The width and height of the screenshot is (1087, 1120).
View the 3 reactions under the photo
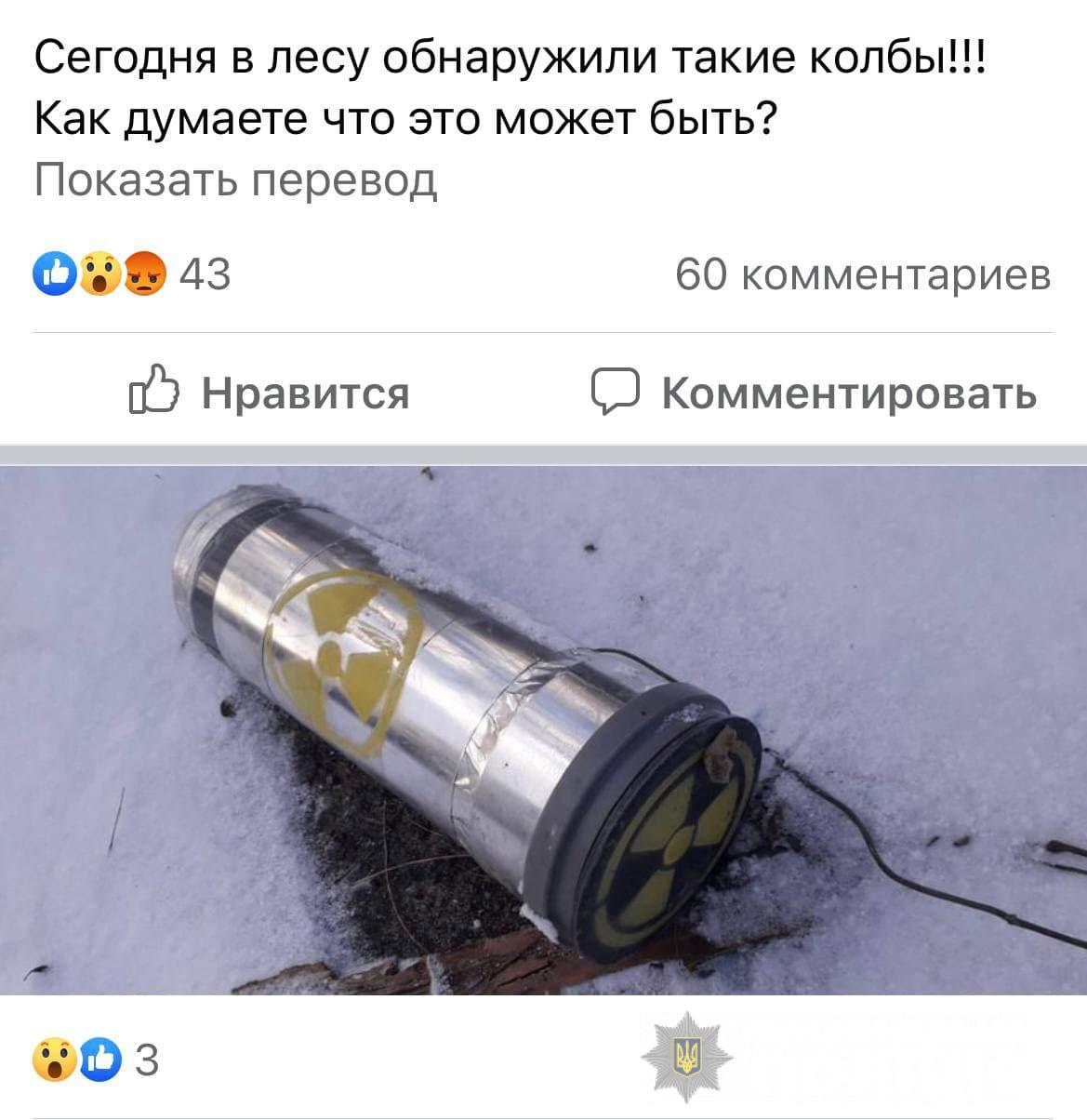[x=96, y=1060]
